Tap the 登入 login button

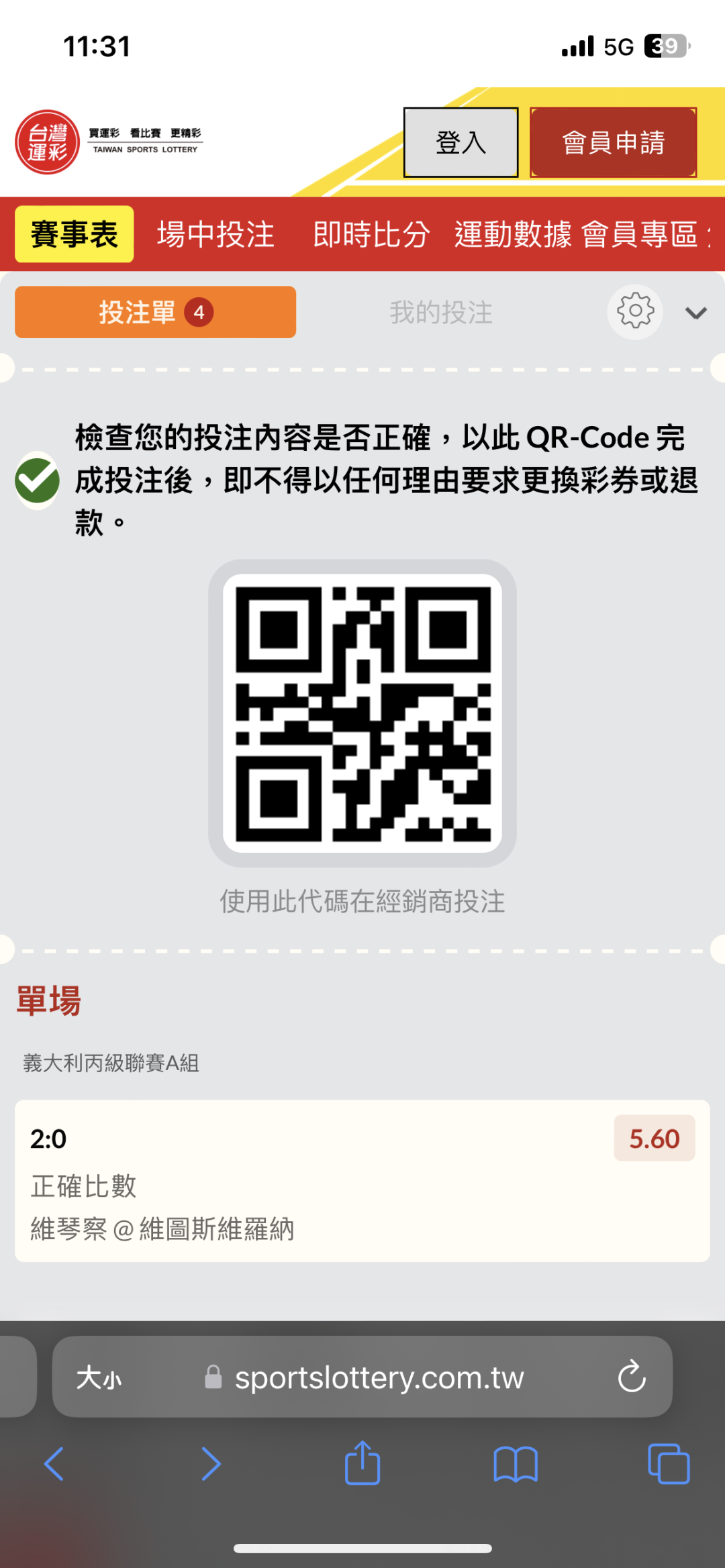pos(461,142)
